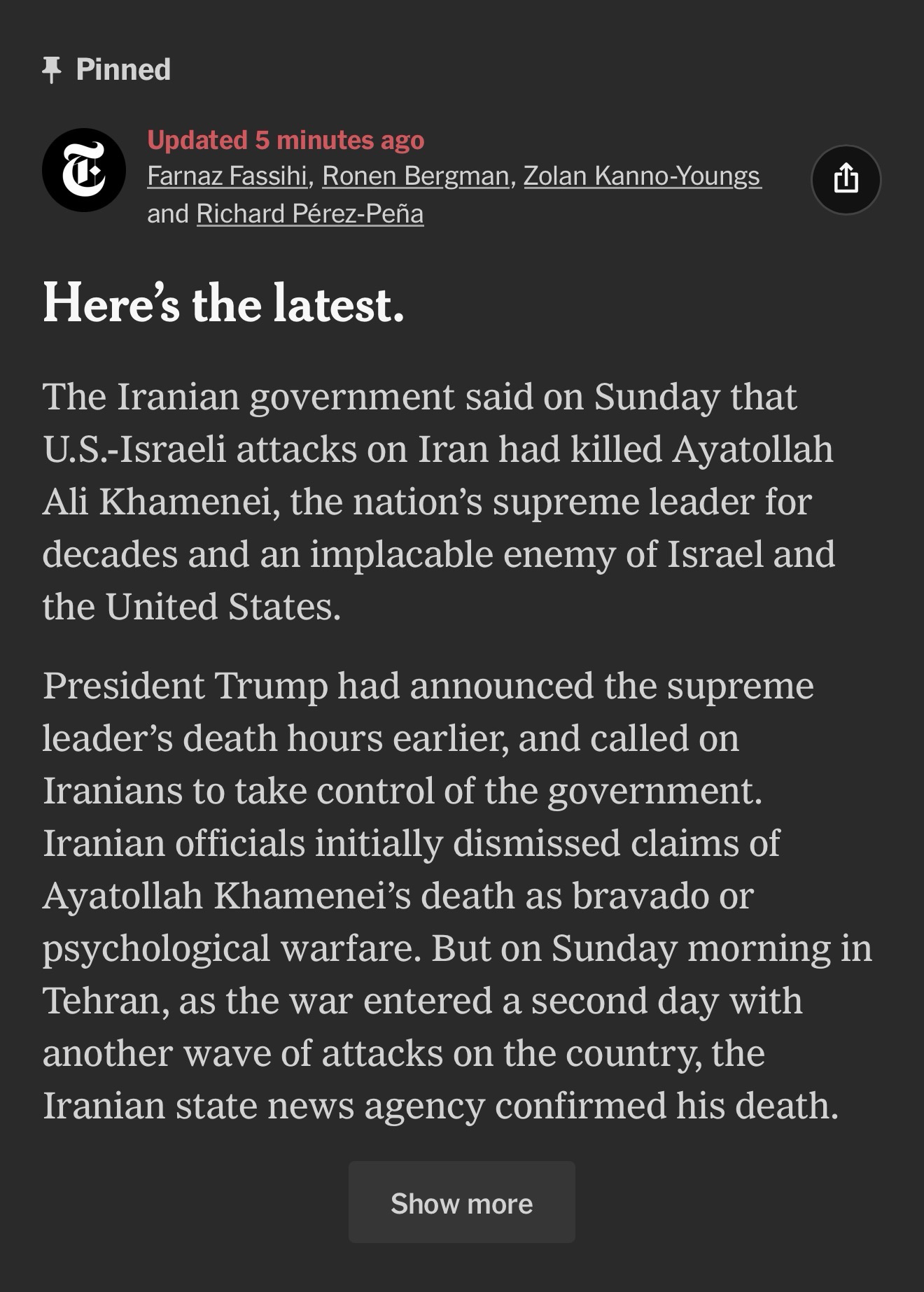Open Farnaz Fassihi's author page
924x1292 pixels.
click(x=227, y=176)
